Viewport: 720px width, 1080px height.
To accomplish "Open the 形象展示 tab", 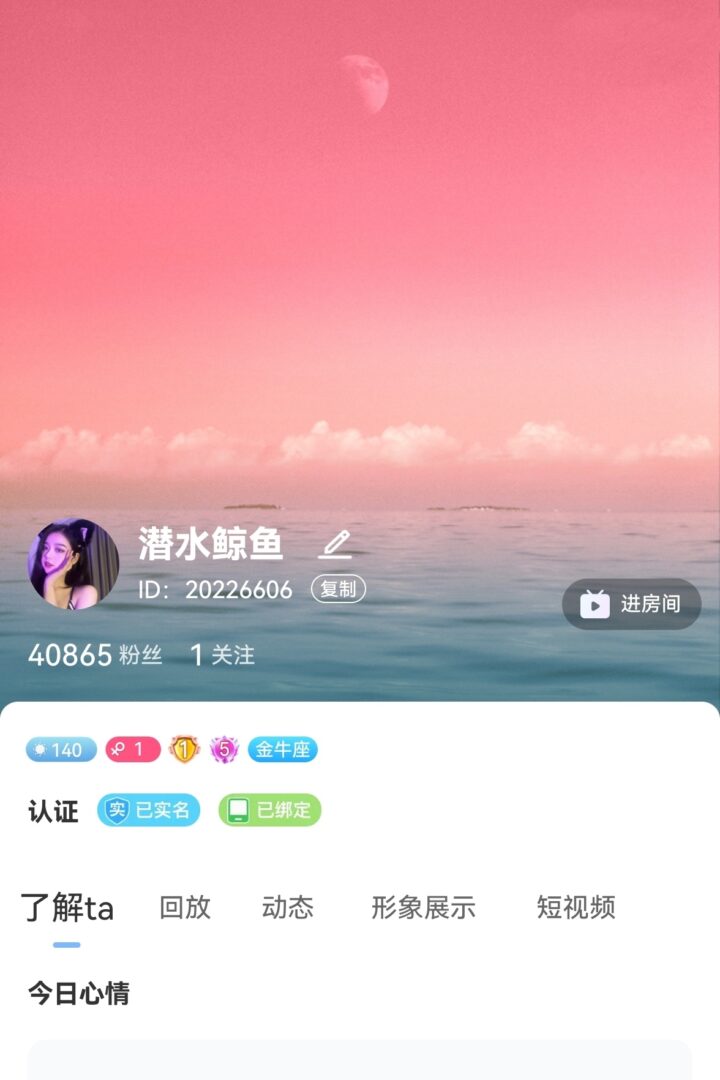I will click(423, 907).
